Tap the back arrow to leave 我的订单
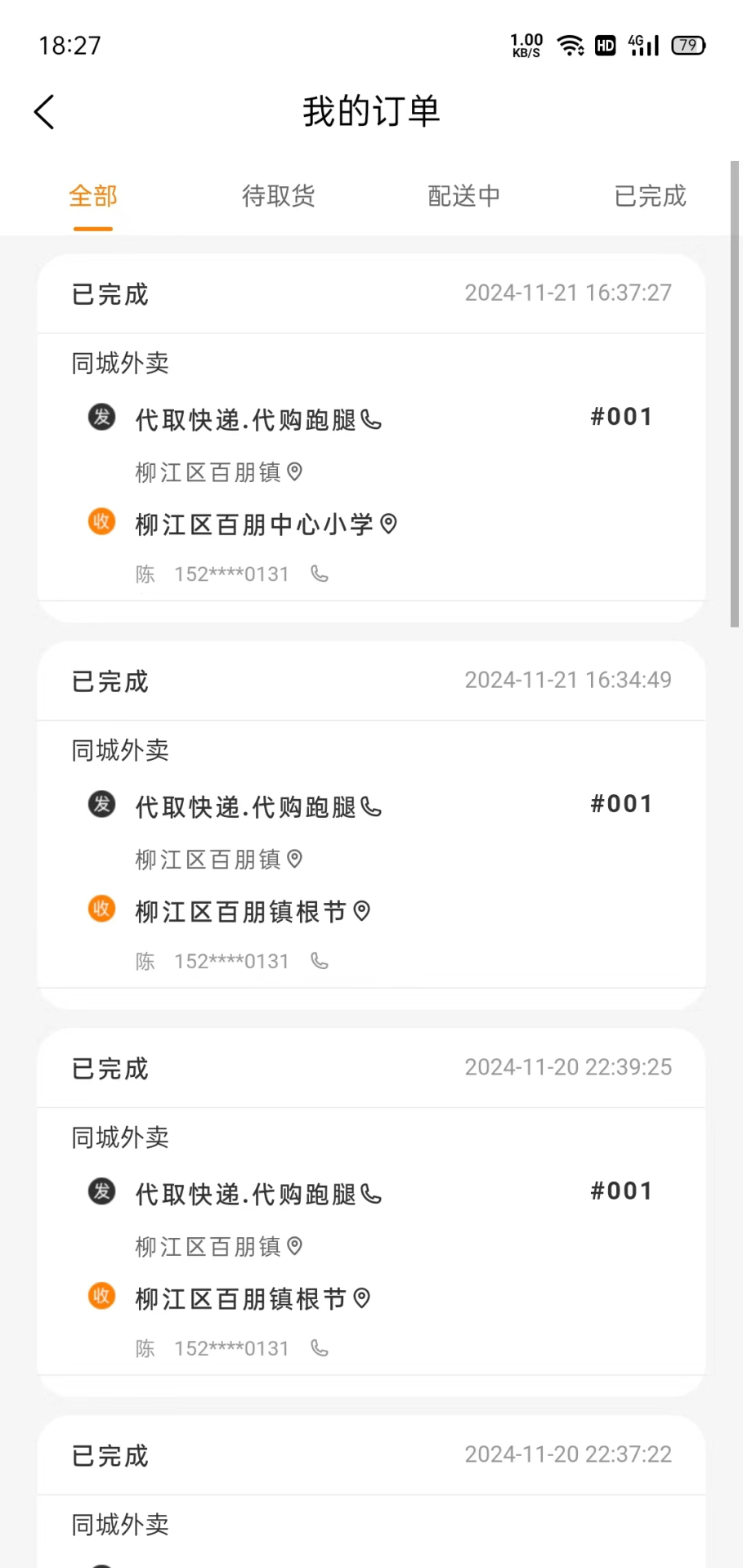This screenshot has height=1568, width=743. coord(43,112)
